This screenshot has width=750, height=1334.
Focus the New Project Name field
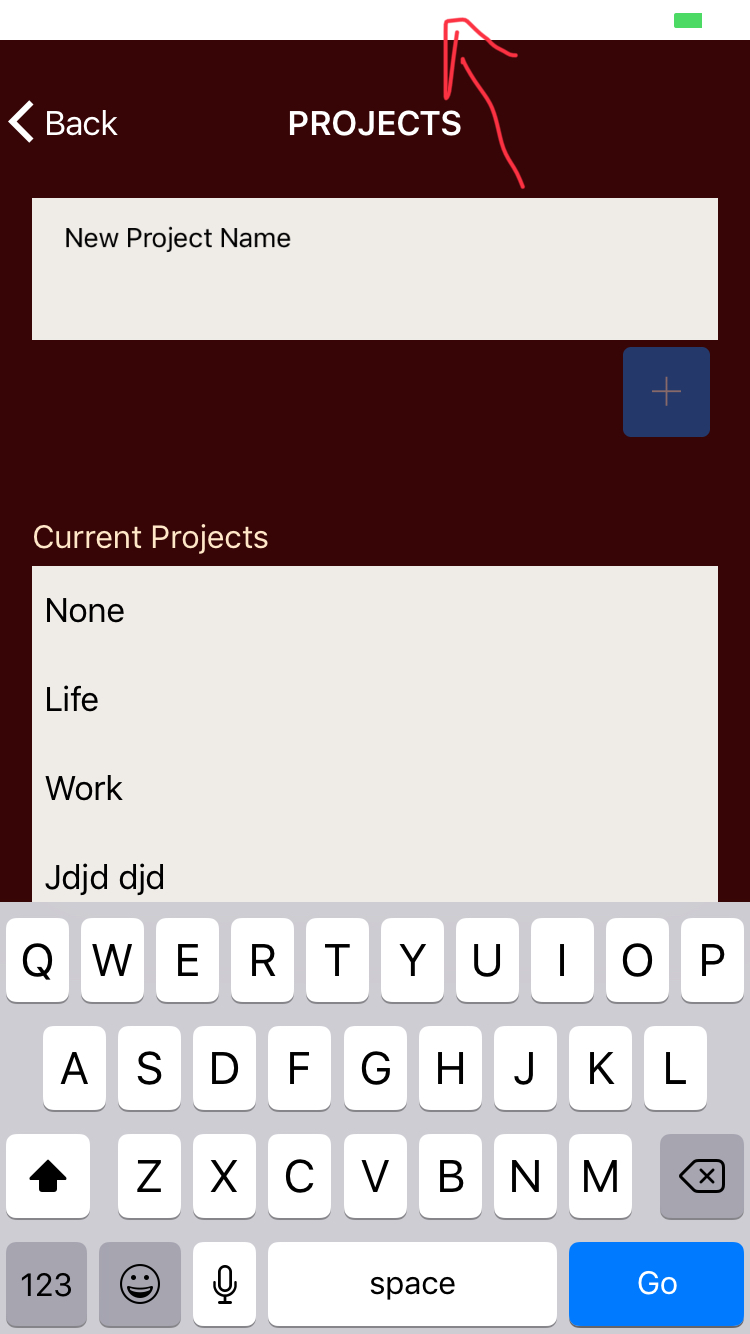click(374, 268)
